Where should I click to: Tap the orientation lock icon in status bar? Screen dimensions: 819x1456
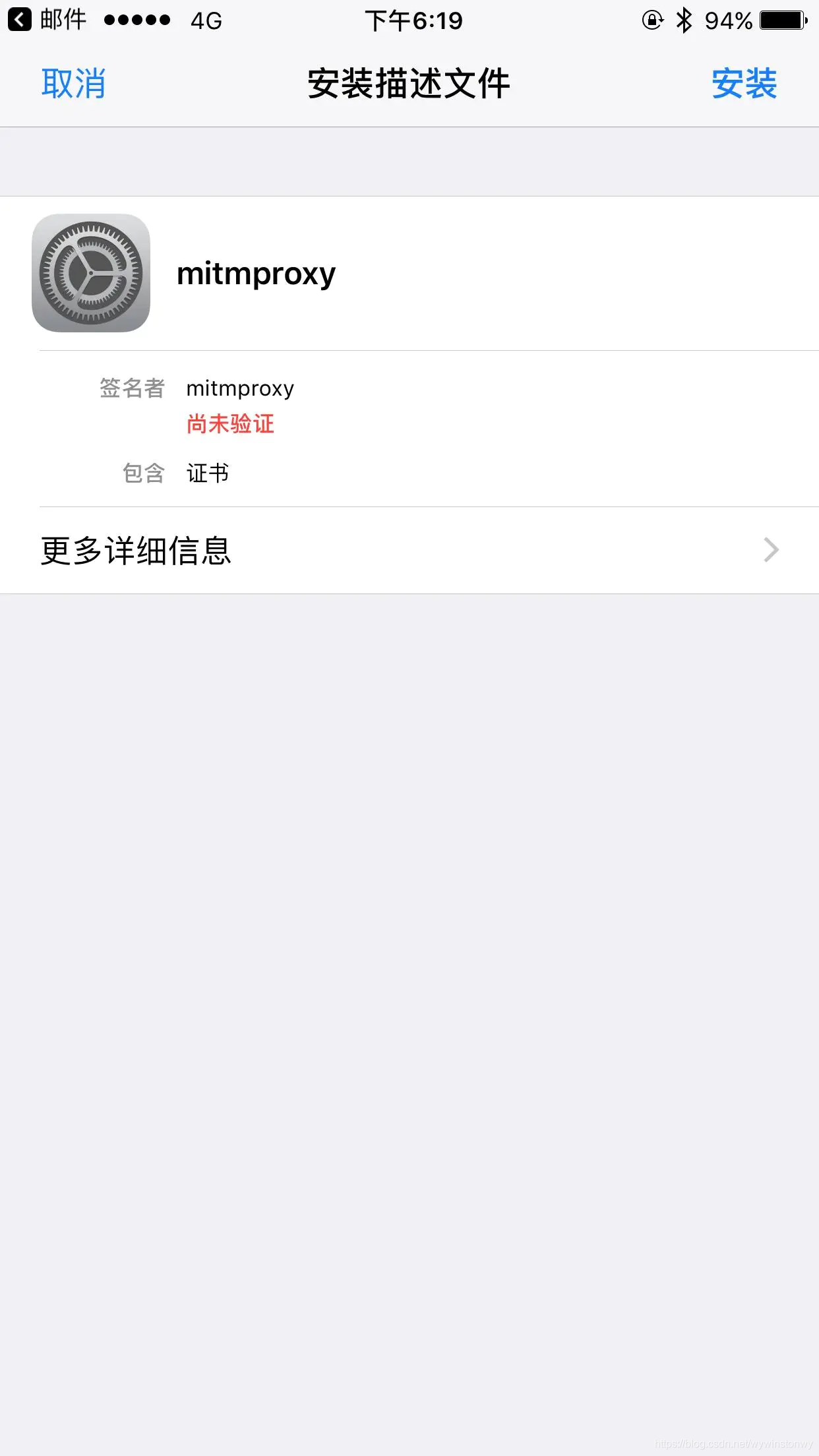pyautogui.click(x=652, y=20)
